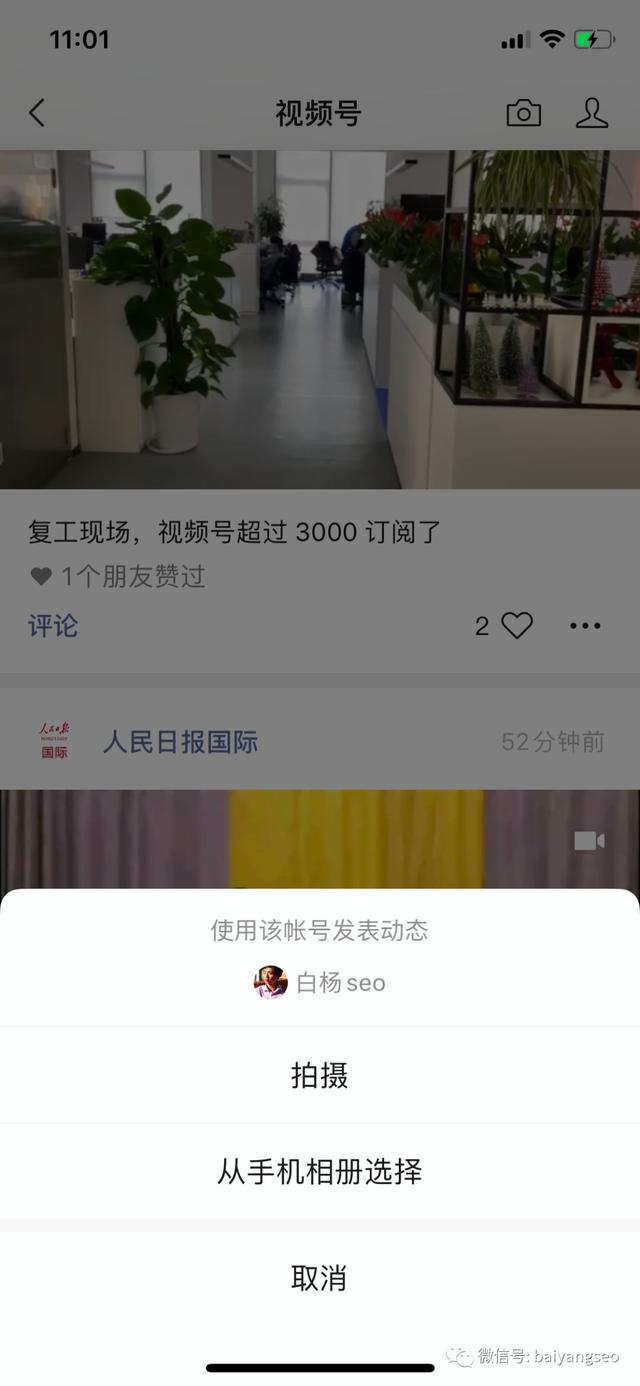Open the camera icon in header
The image size is (640, 1386).
coord(523,113)
